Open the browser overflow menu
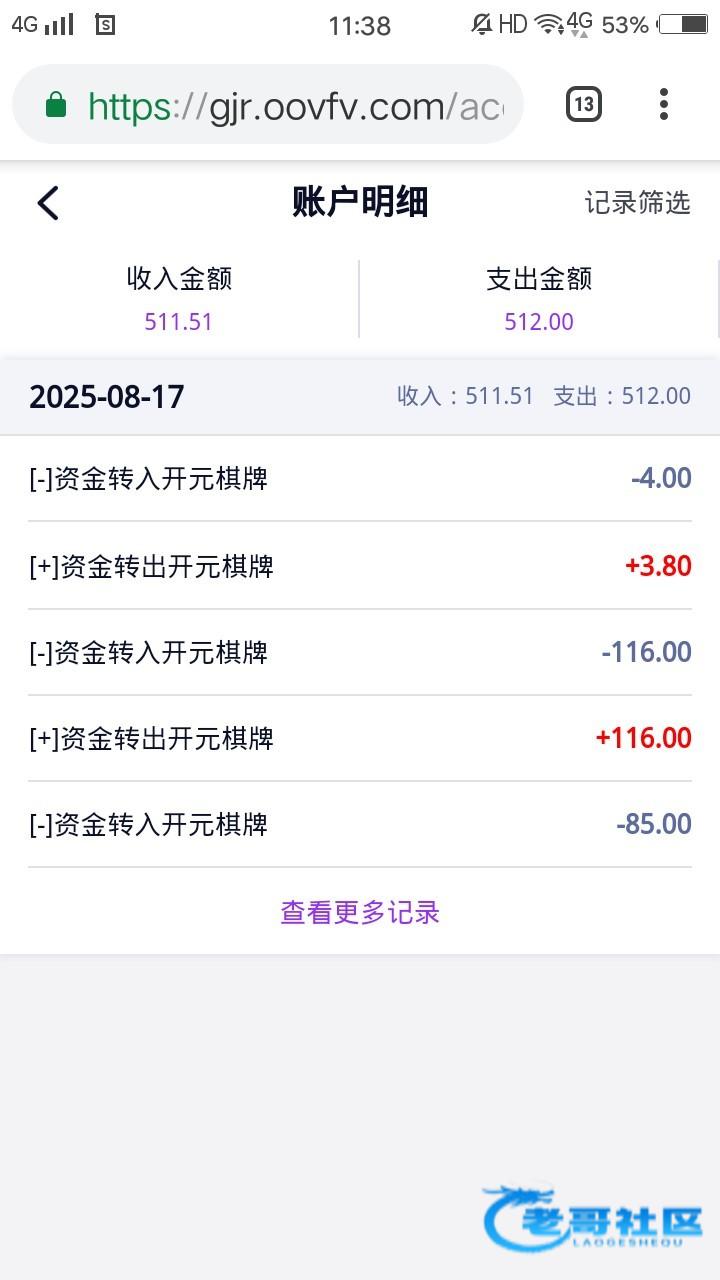720x1280 pixels. tap(664, 104)
